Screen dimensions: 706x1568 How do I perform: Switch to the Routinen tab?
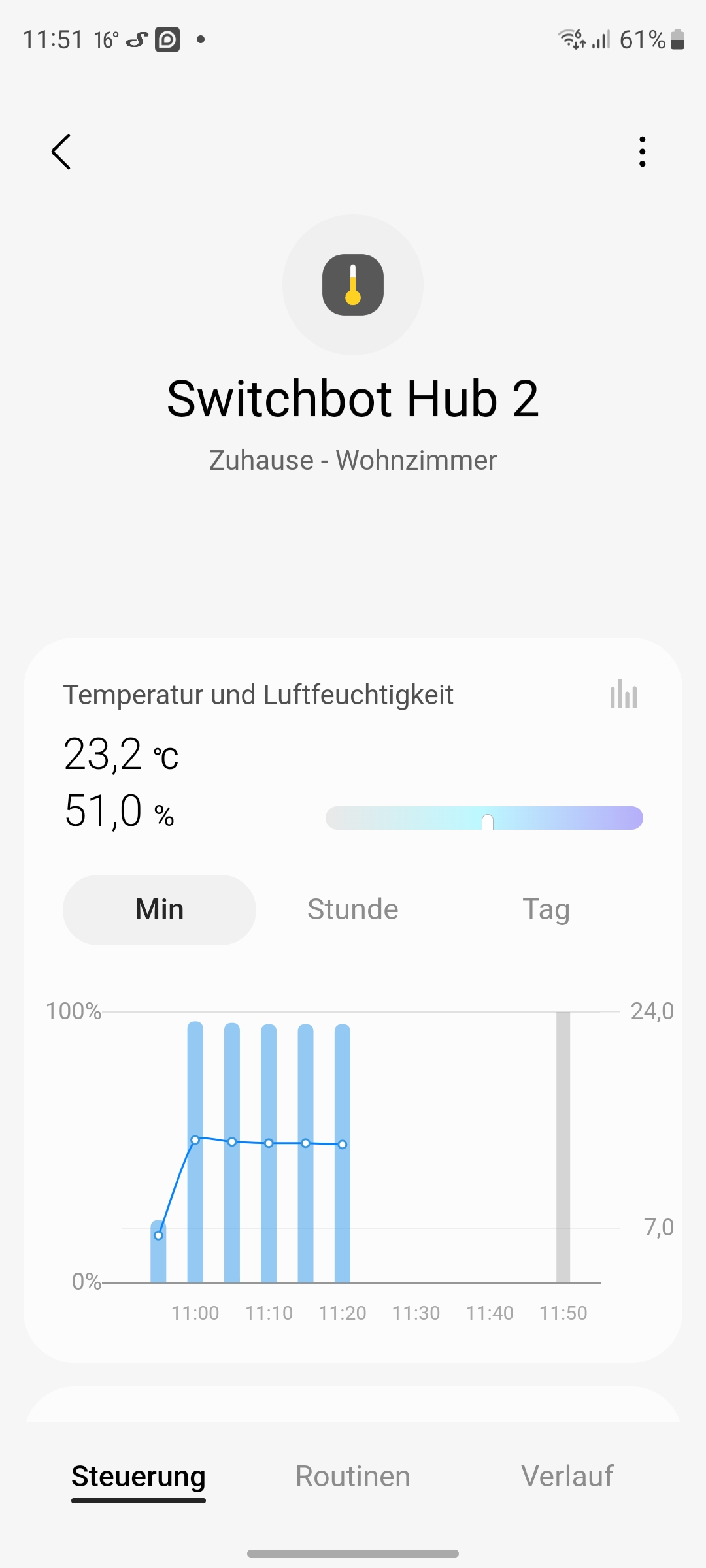coord(353,1477)
